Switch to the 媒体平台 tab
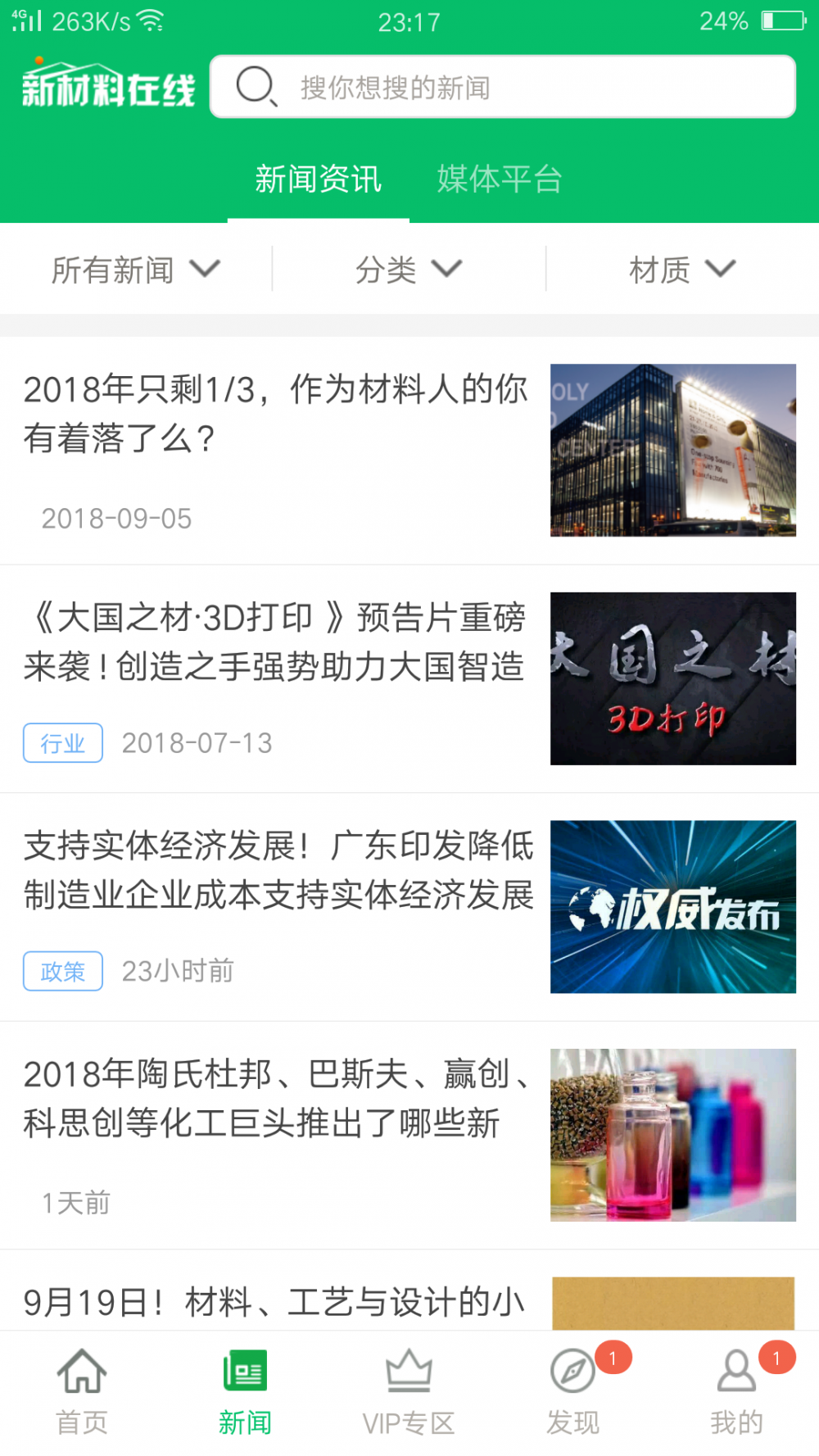Screen dimensions: 819x1456 499,179
